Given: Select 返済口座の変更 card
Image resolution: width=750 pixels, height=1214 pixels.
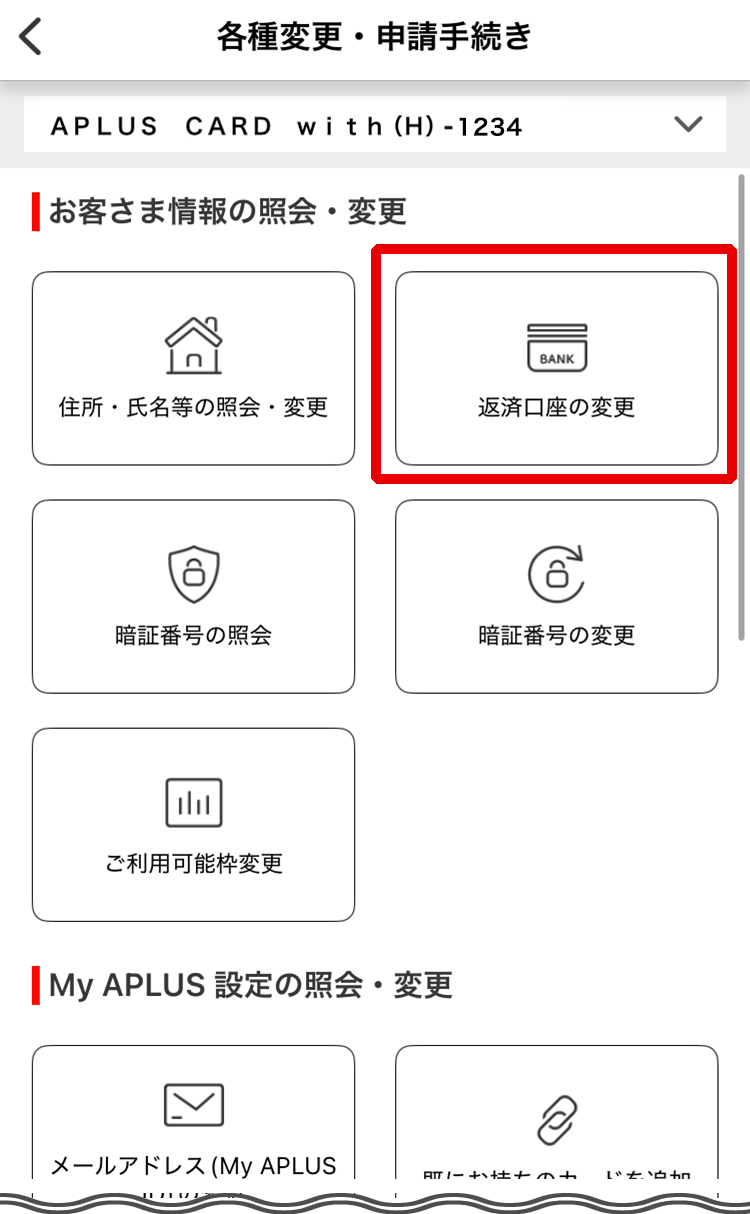Looking at the screenshot, I should tap(557, 368).
